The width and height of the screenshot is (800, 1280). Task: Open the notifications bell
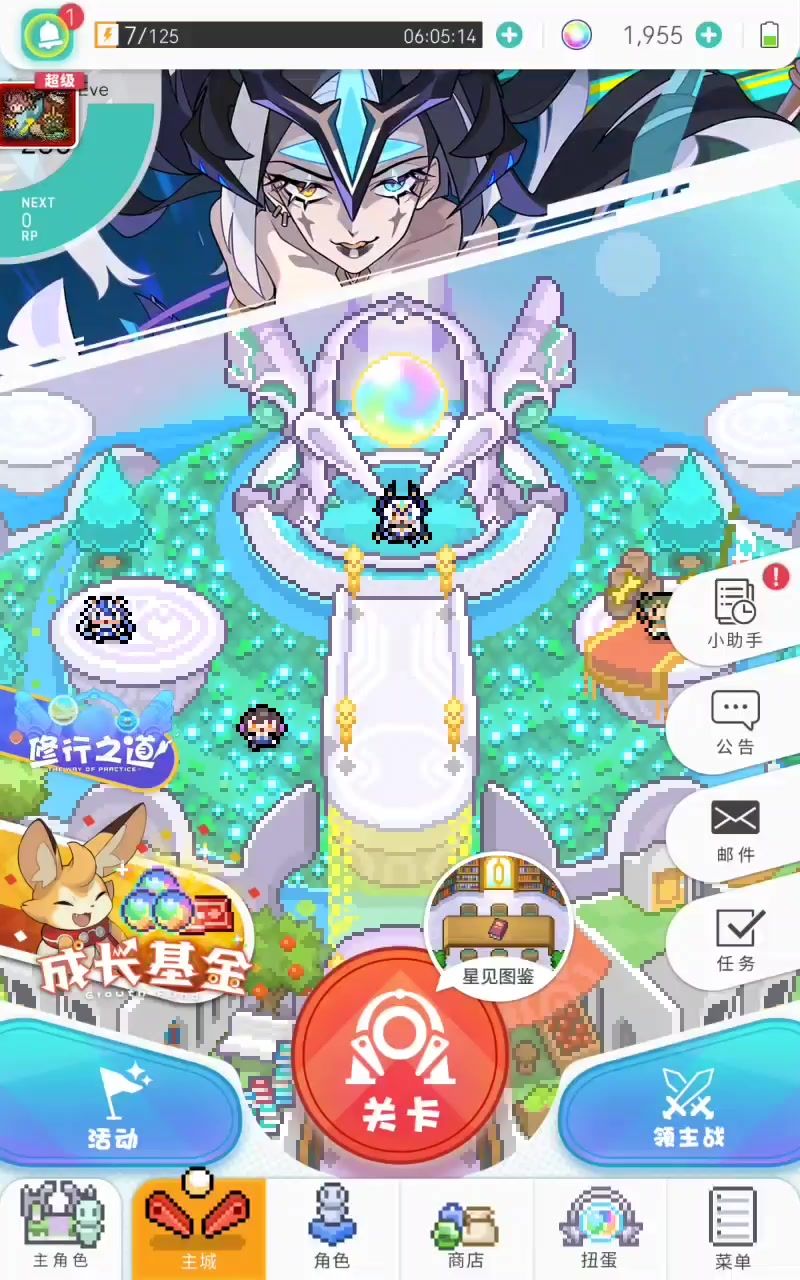(x=49, y=36)
